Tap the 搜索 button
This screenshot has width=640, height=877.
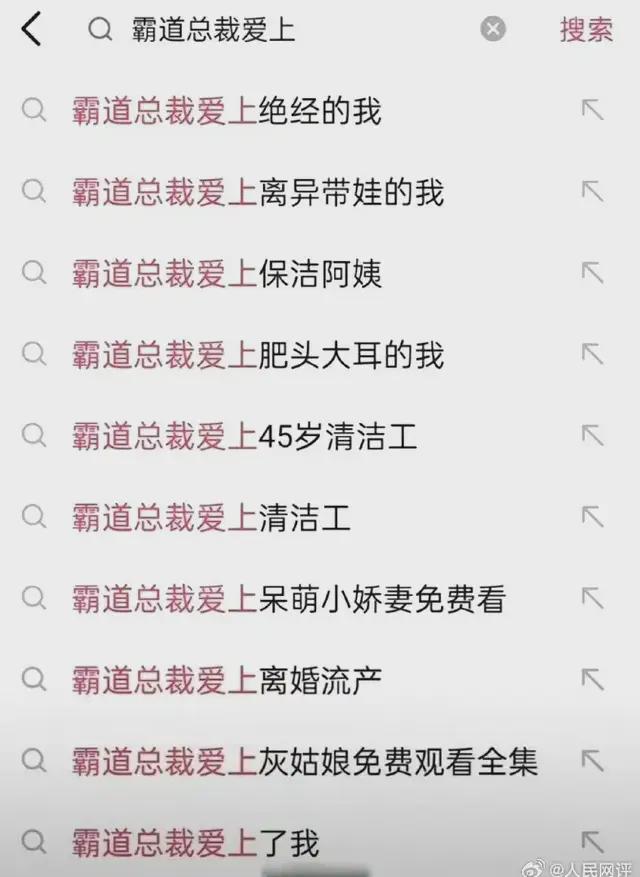tap(586, 30)
